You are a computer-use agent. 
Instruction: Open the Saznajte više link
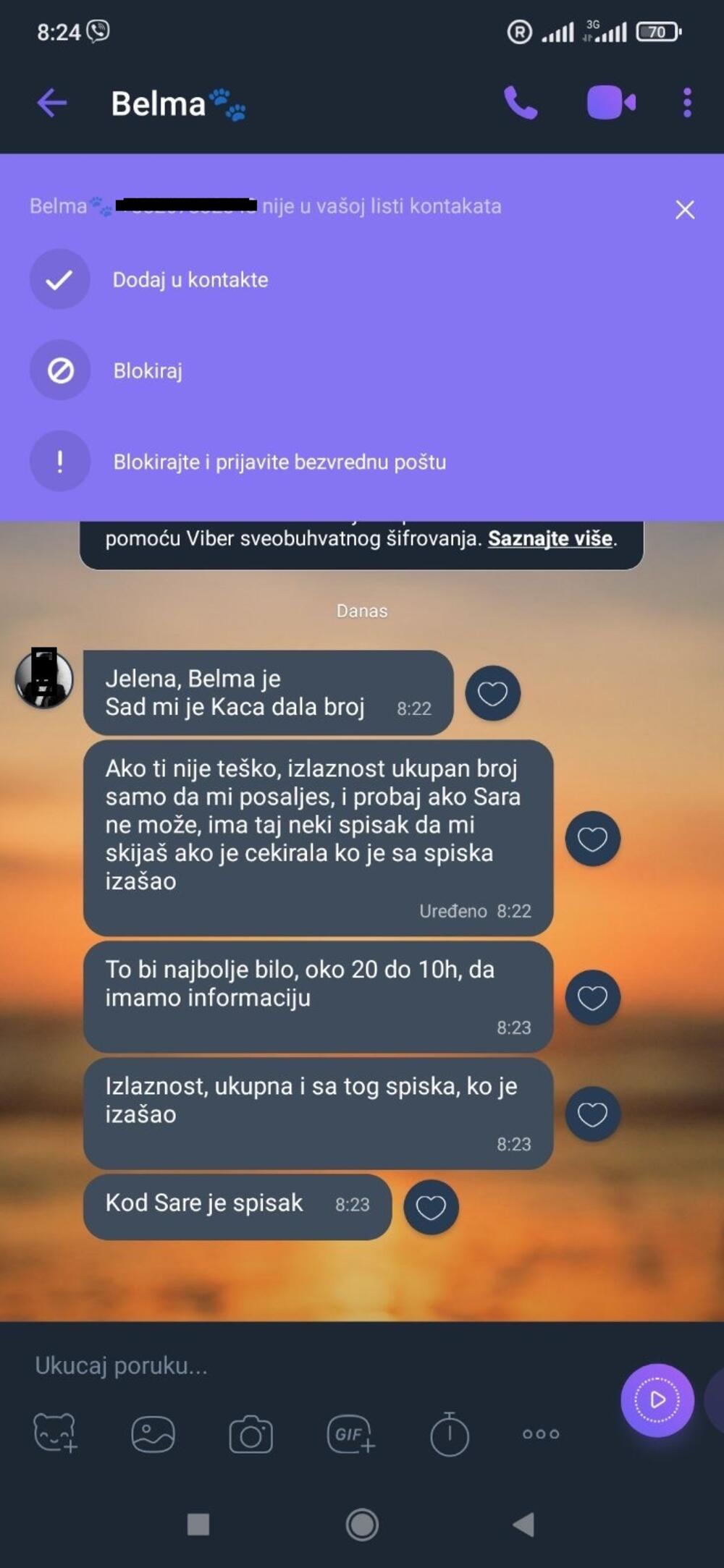tap(550, 538)
